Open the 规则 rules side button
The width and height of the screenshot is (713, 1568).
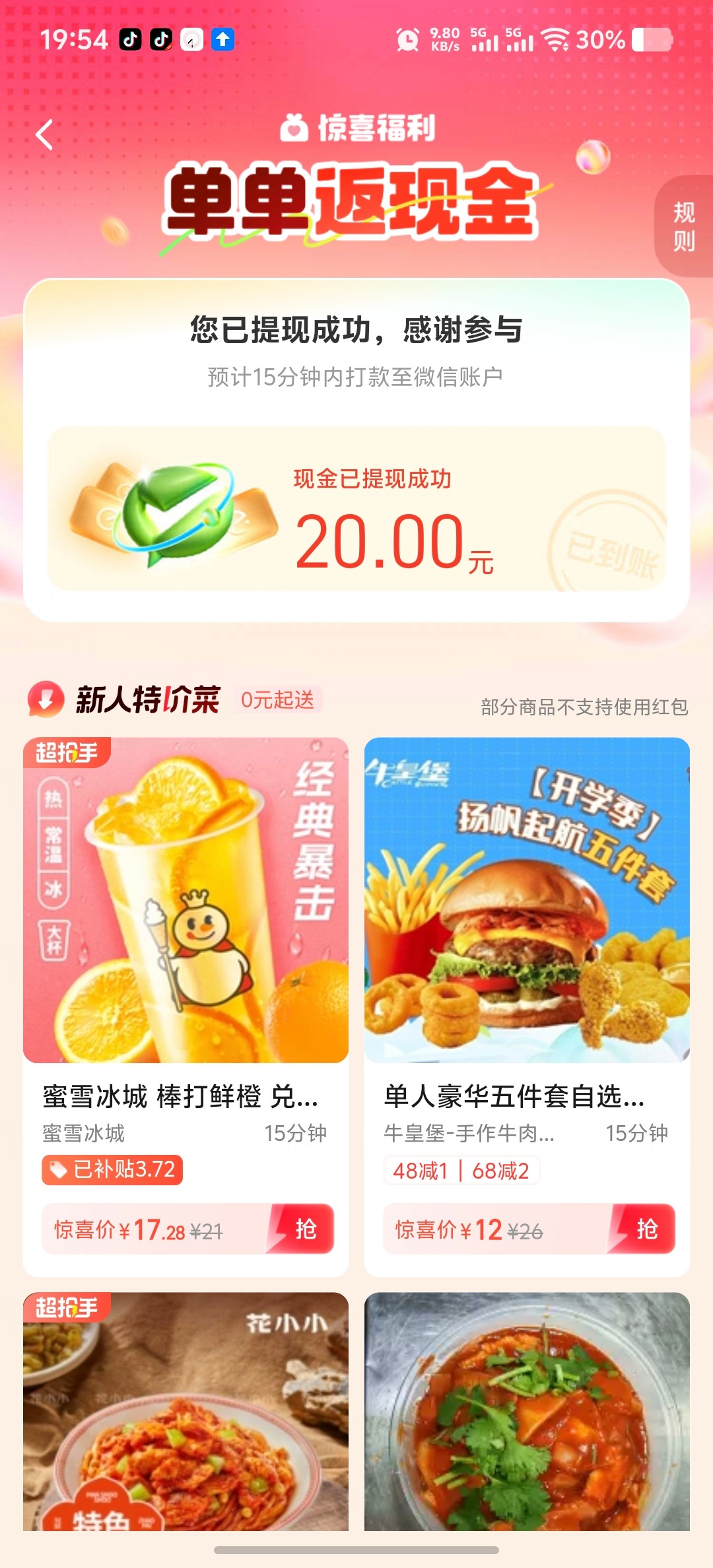pyautogui.click(x=684, y=226)
